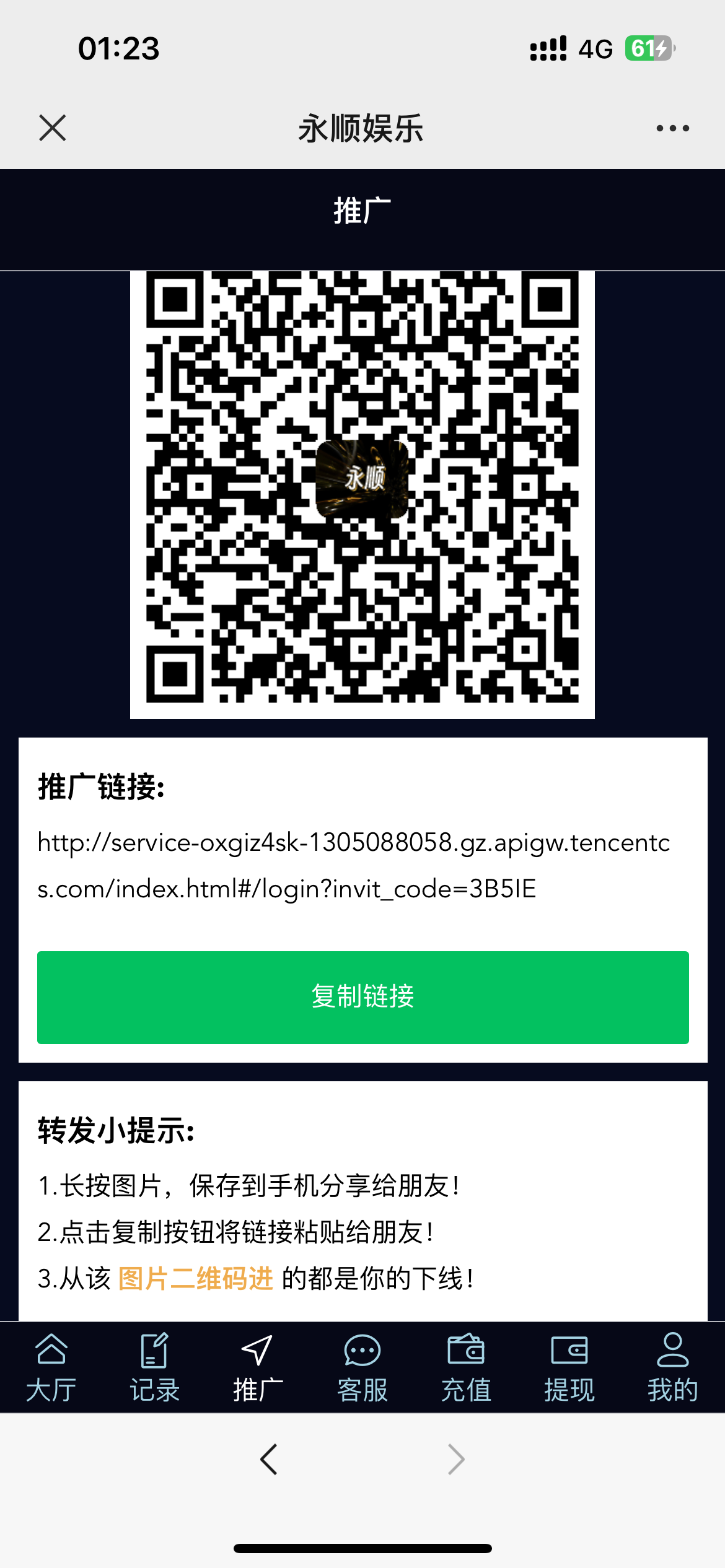Switch to the 提现 tab
The width and height of the screenshot is (725, 1568).
(569, 1367)
